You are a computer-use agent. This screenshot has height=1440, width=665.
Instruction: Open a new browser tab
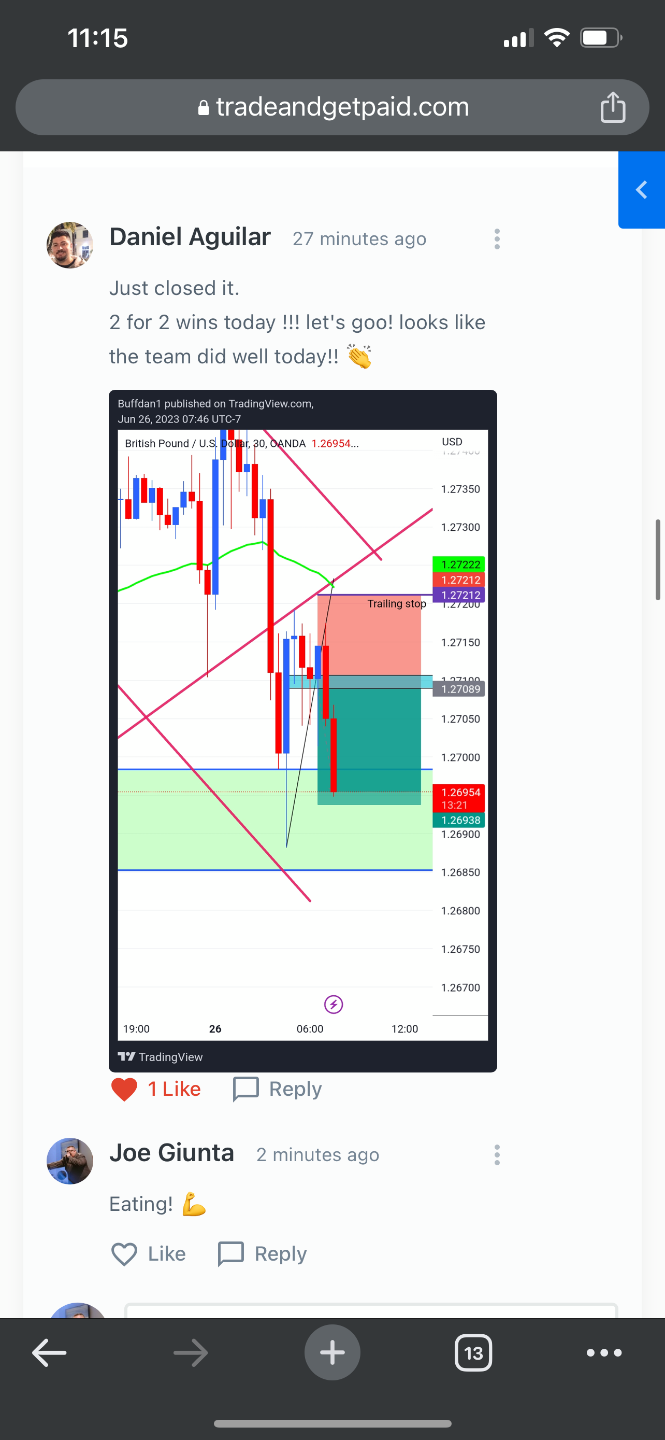point(332,1354)
